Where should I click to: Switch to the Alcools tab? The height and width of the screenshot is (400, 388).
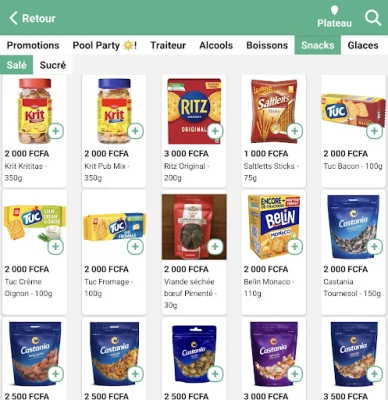pos(216,45)
